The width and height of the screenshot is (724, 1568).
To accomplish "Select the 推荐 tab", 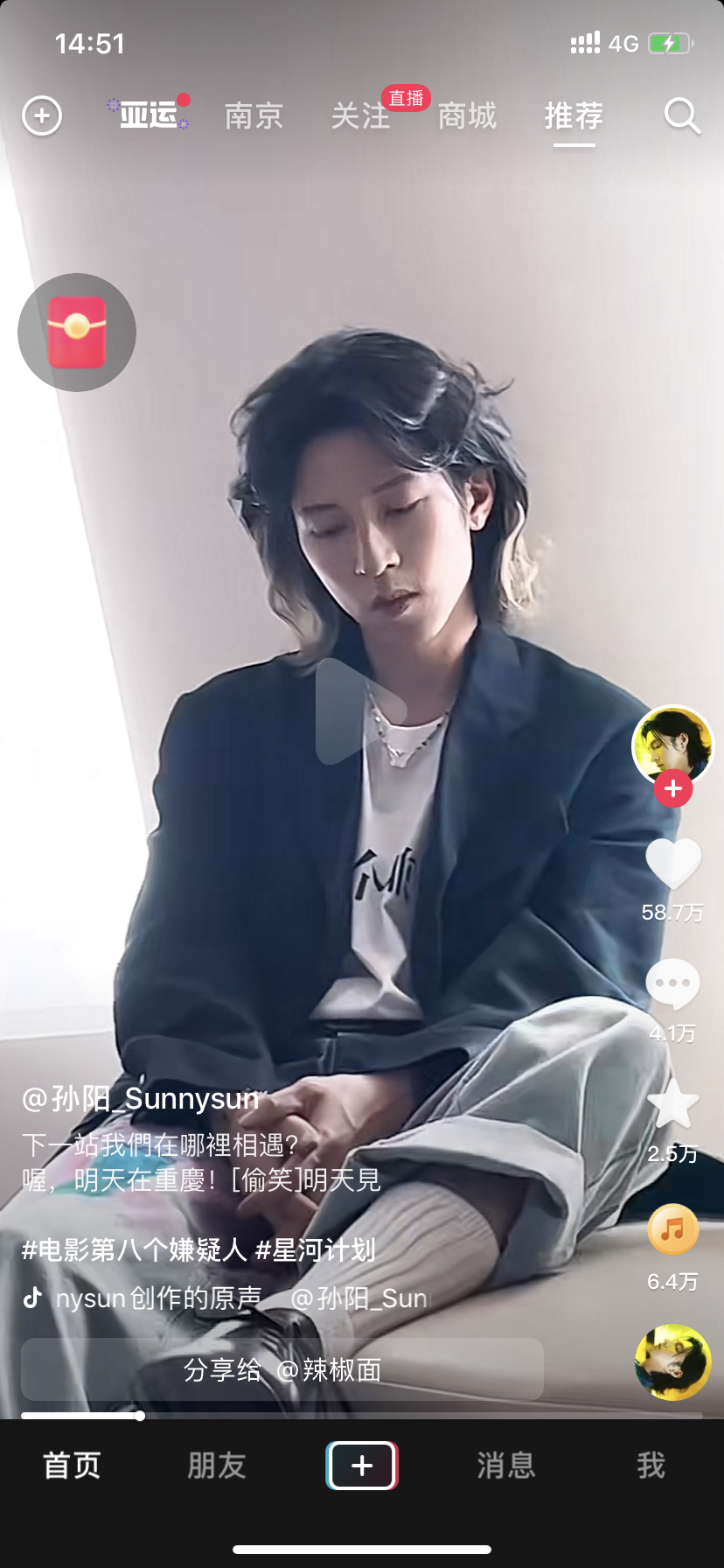I will coord(574,115).
